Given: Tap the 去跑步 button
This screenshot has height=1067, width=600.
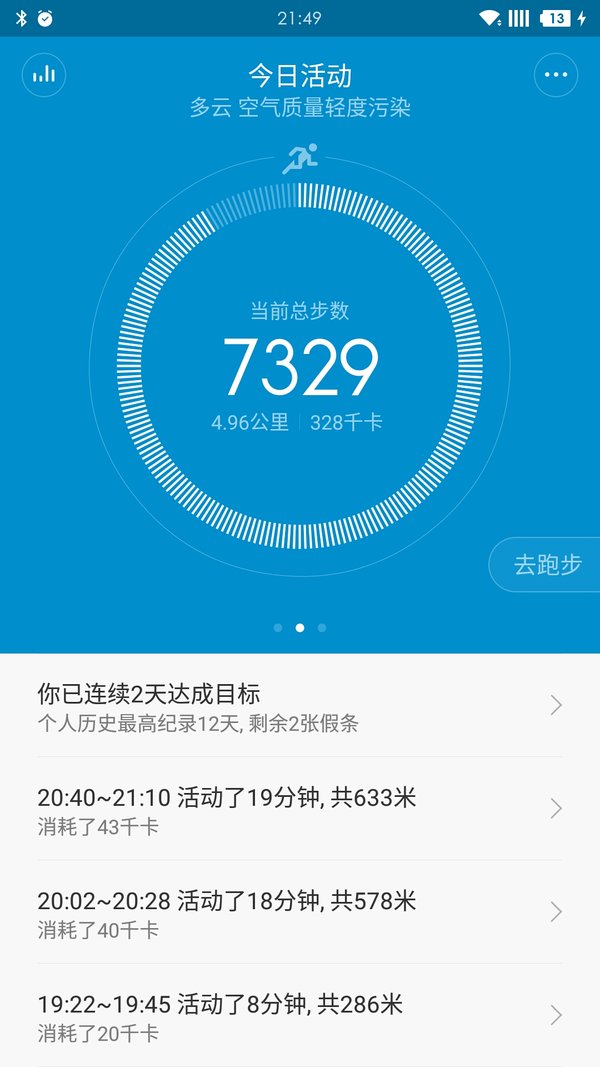Looking at the screenshot, I should [546, 564].
